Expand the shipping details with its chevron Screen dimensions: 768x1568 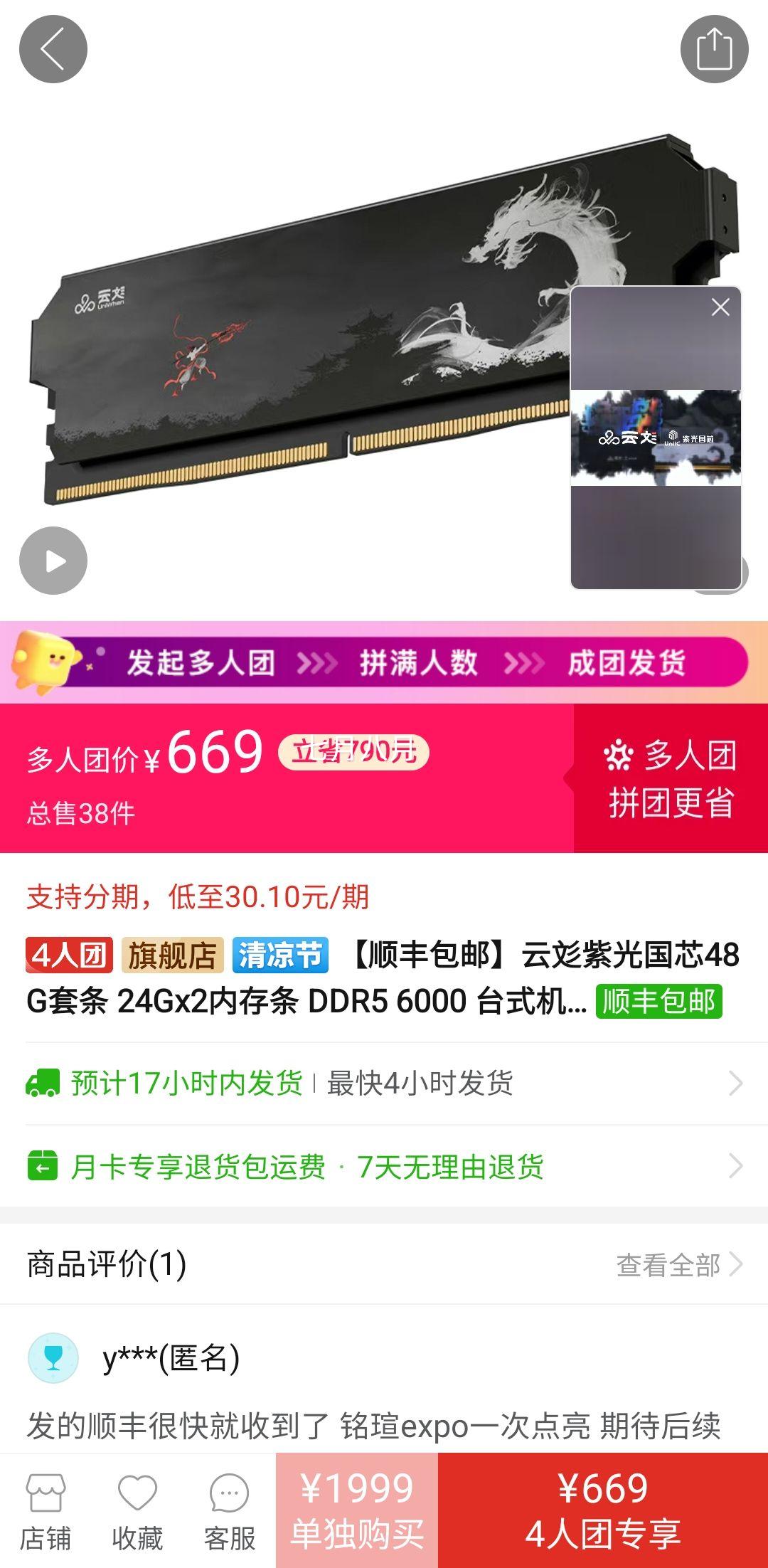point(736,1084)
